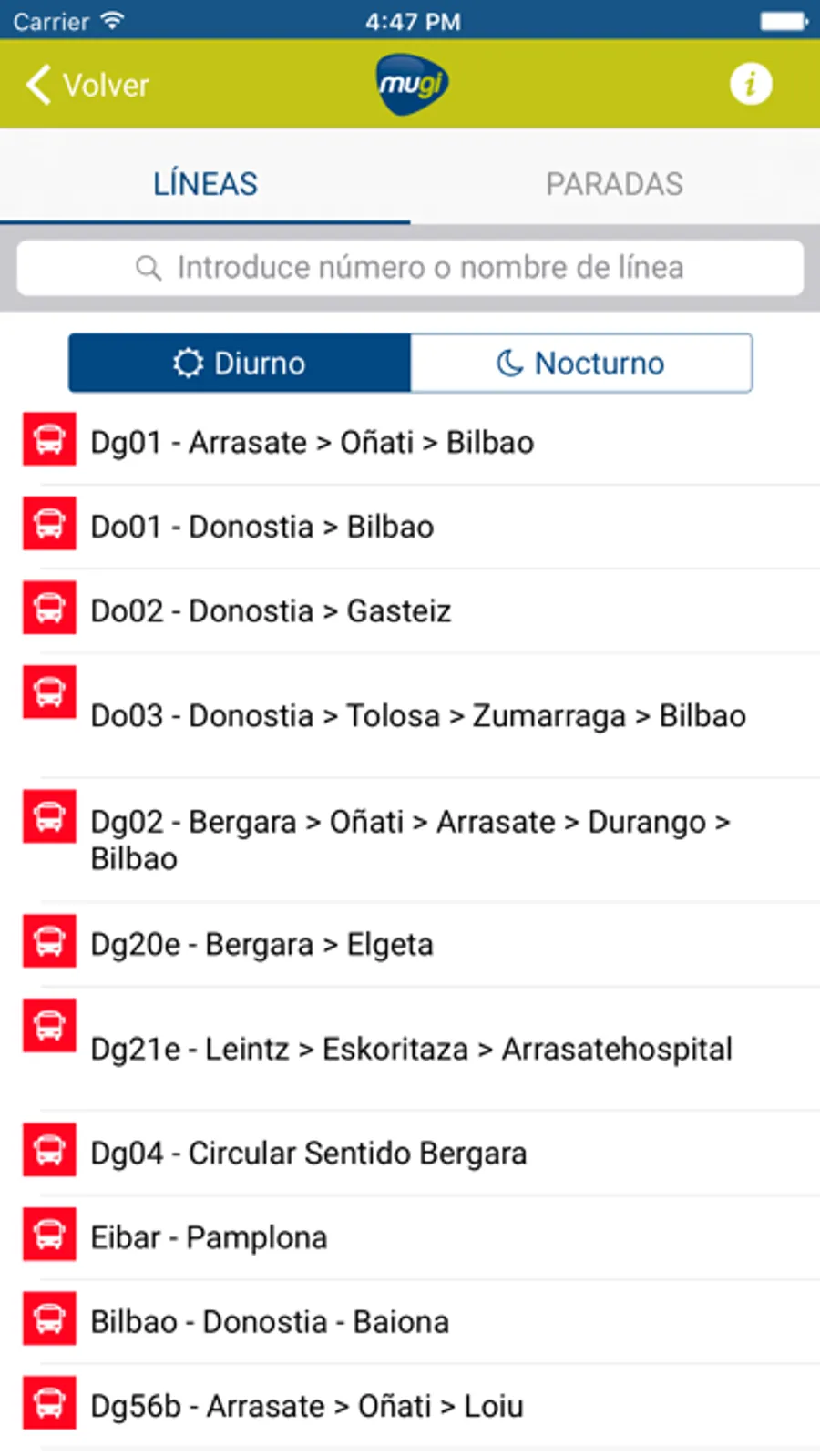The height and width of the screenshot is (1456, 820).
Task: Choose line Dg02 Bergara > Oñati > Arrasate
Action: [410, 839]
